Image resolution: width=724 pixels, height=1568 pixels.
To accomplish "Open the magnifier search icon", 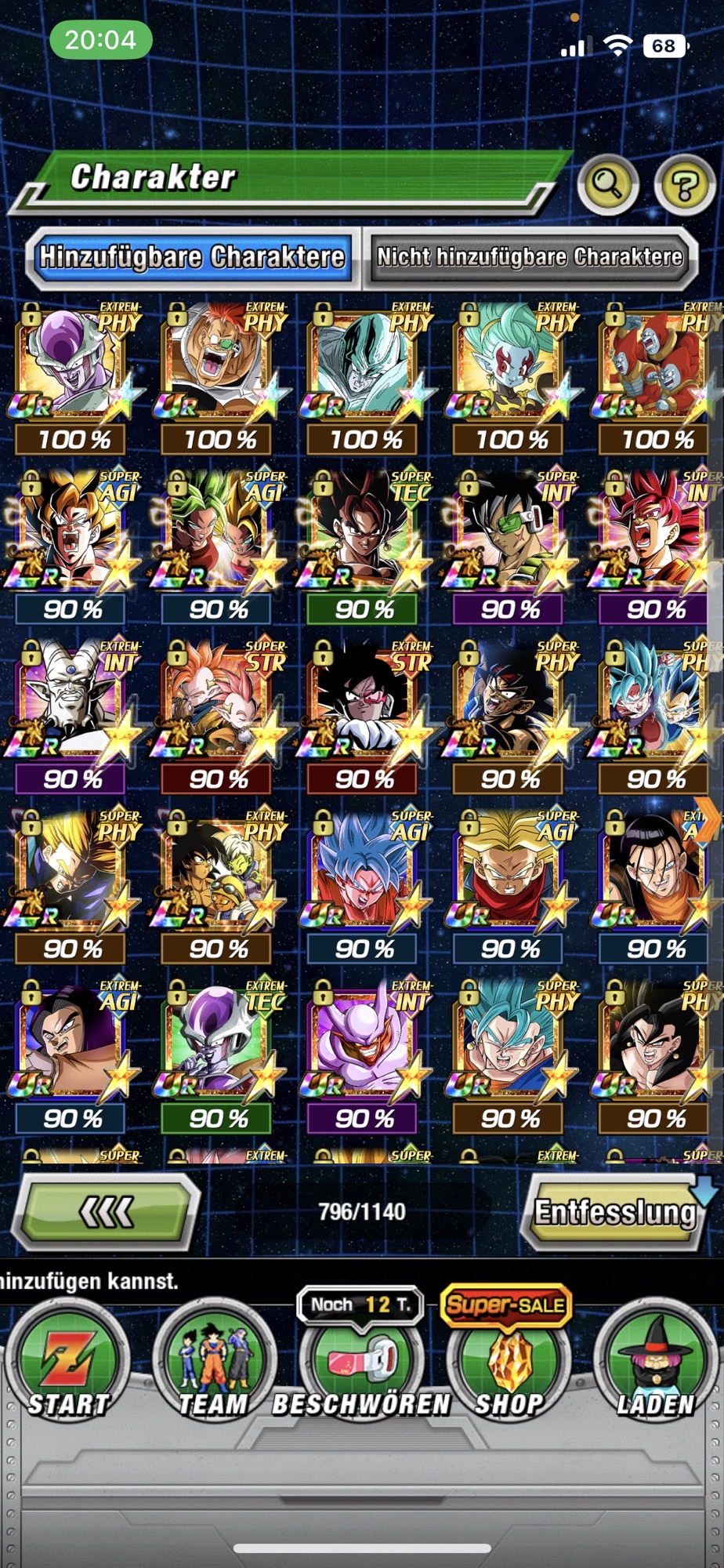I will (607, 185).
